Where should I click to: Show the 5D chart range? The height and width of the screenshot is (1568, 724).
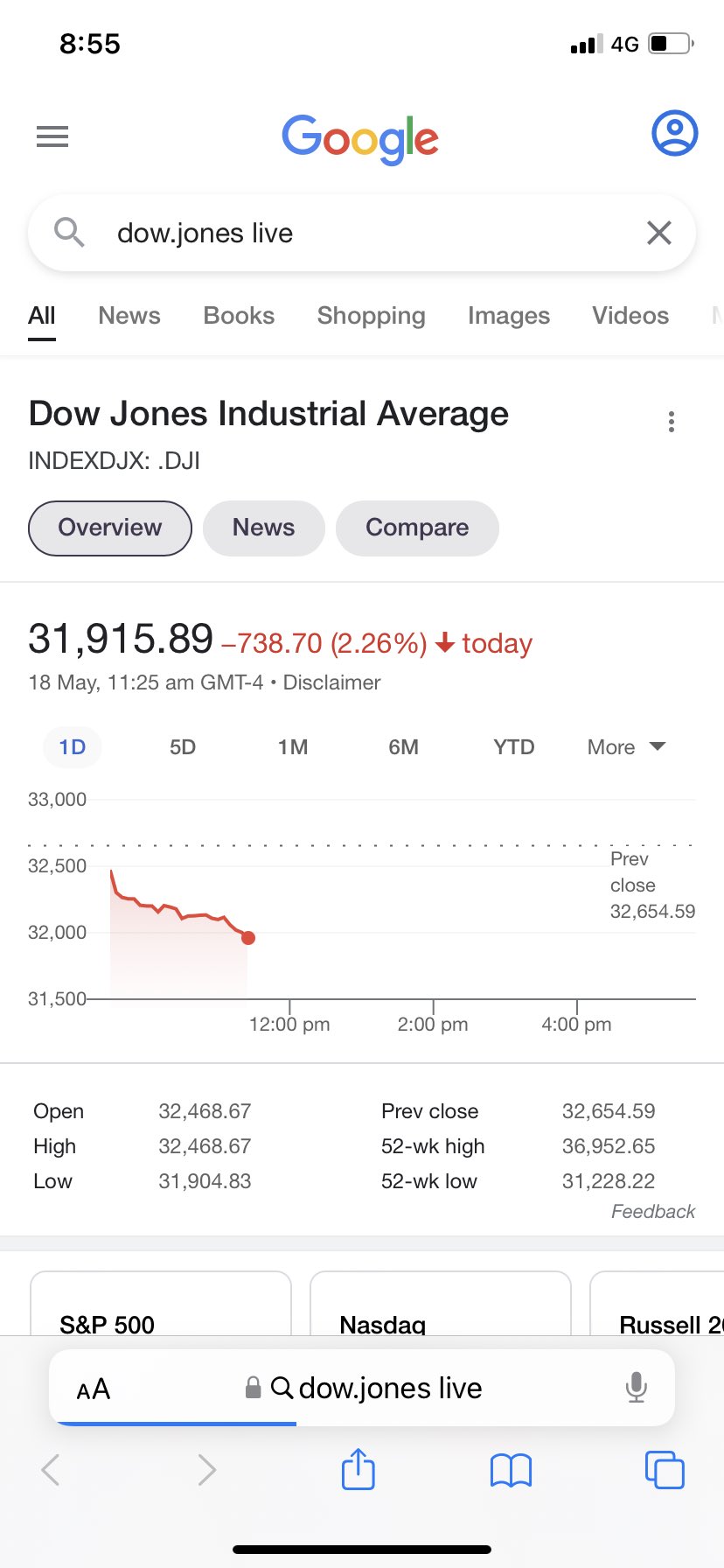pyautogui.click(x=183, y=747)
